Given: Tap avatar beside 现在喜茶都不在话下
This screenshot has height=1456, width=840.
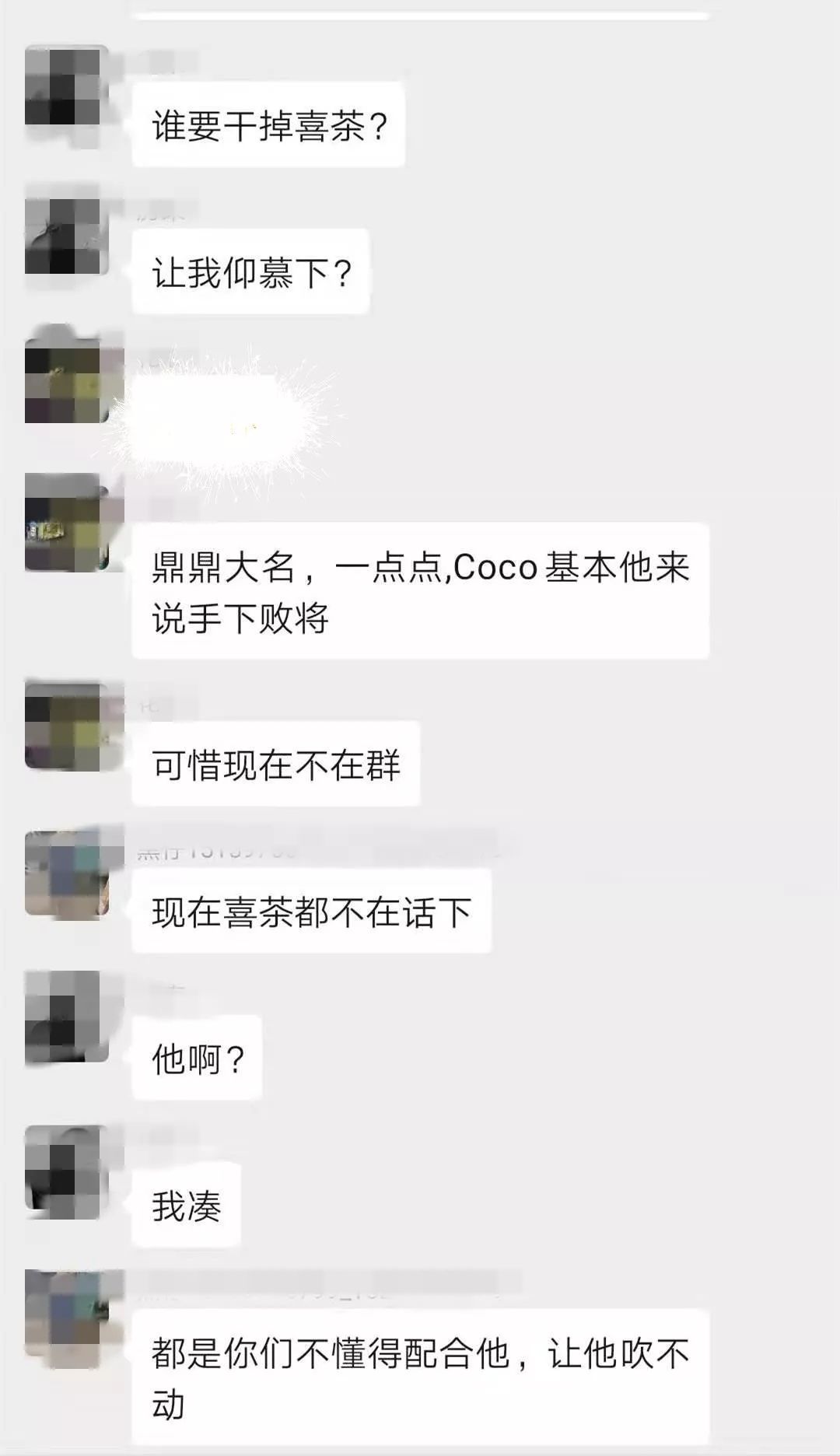Looking at the screenshot, I should click(x=64, y=873).
